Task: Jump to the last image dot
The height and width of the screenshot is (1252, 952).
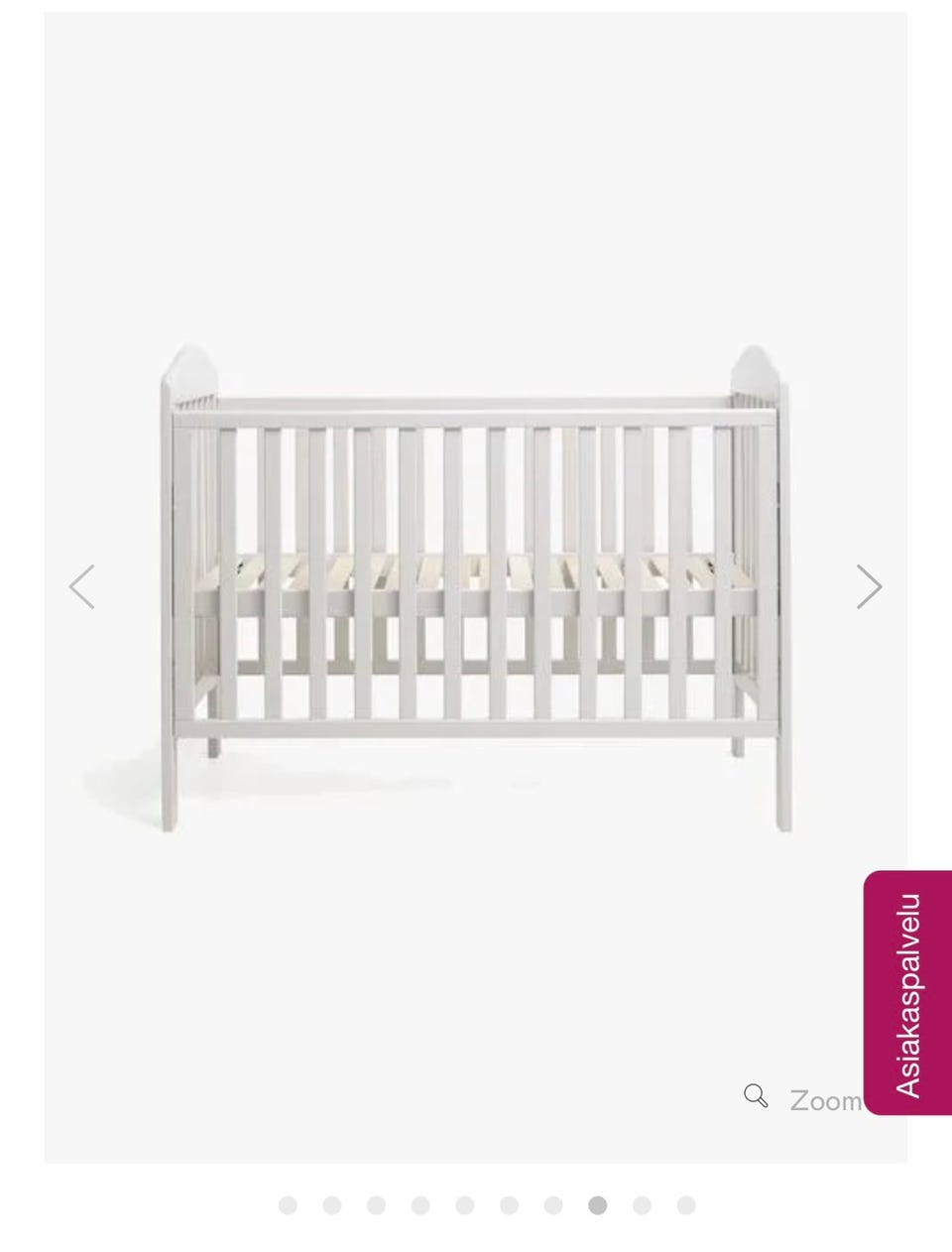Action: [x=686, y=1205]
